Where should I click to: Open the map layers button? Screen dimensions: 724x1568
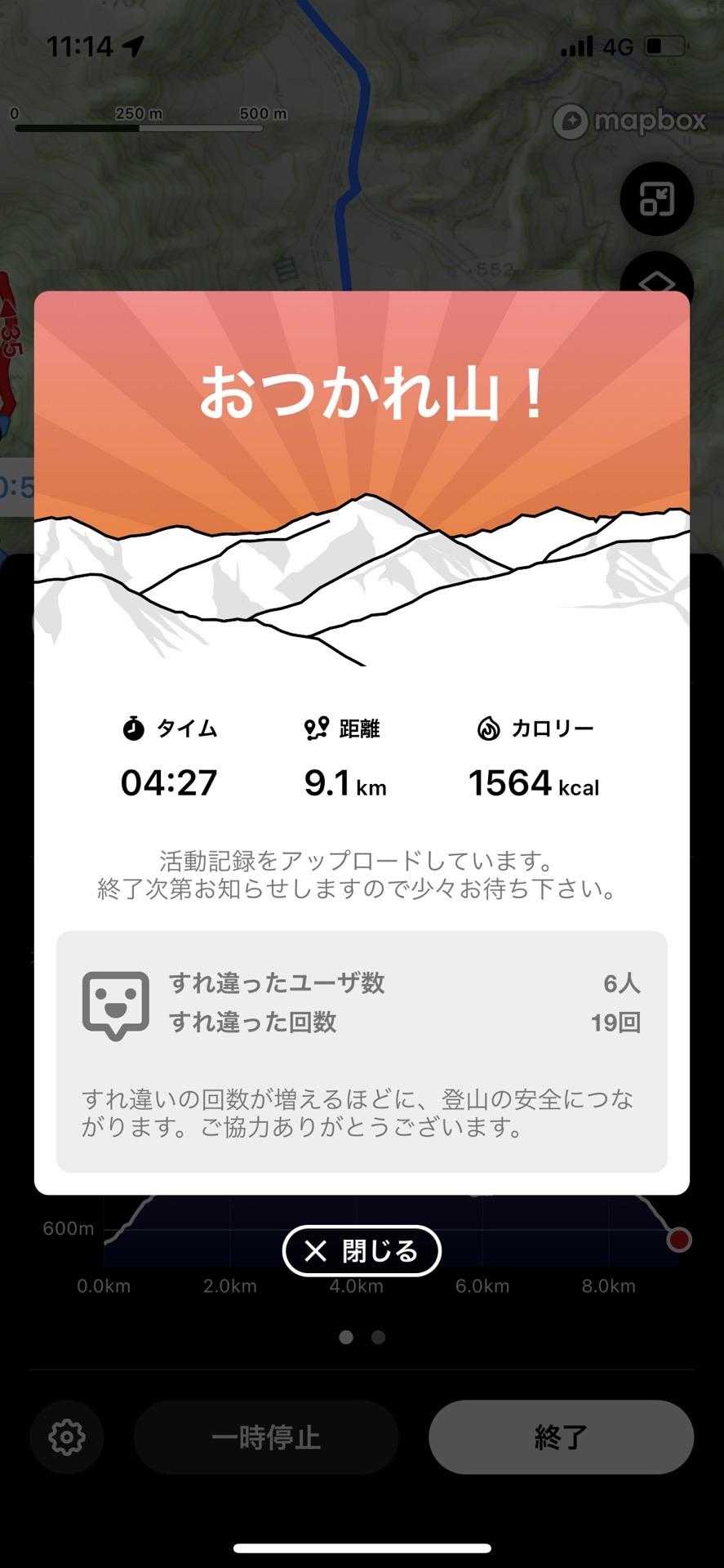(656, 278)
